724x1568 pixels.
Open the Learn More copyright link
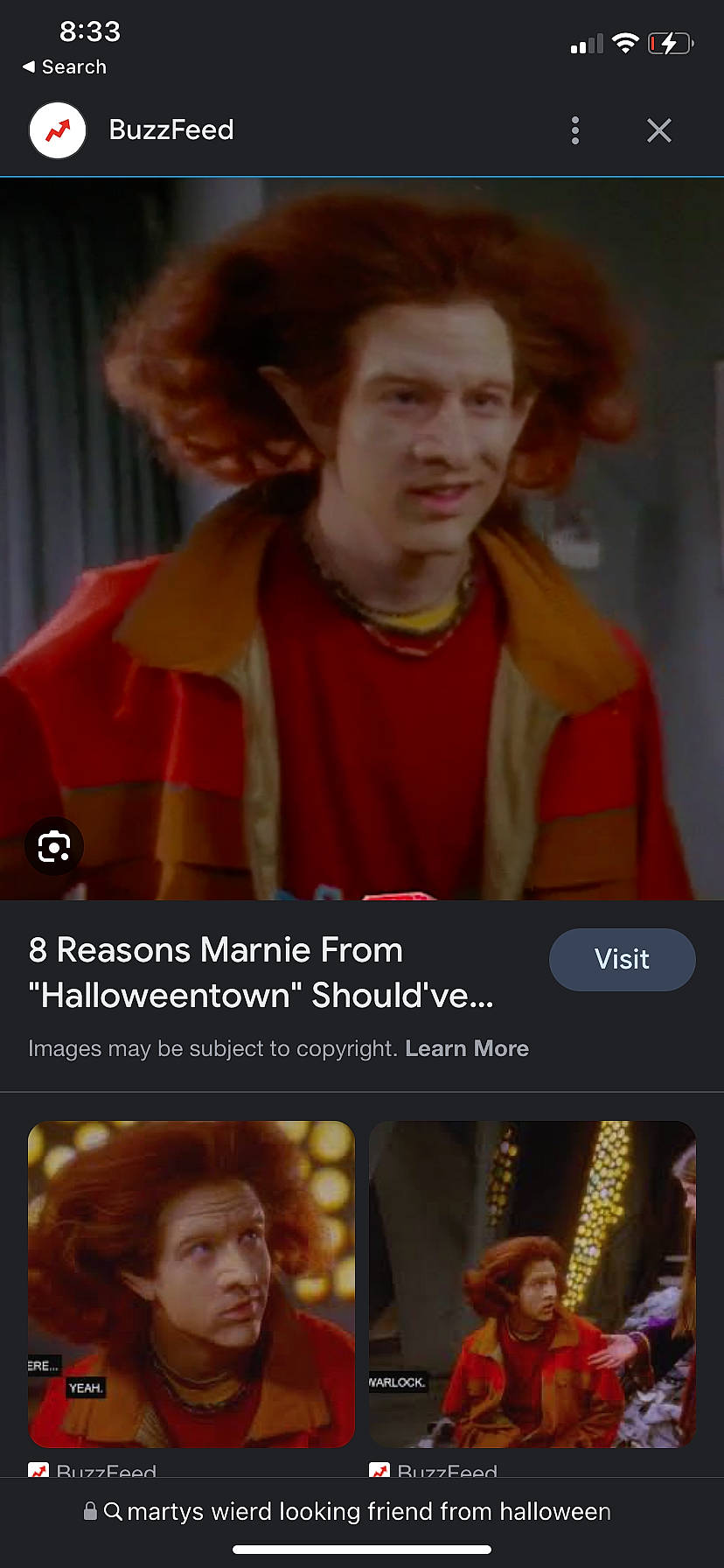pyautogui.click(x=467, y=1048)
